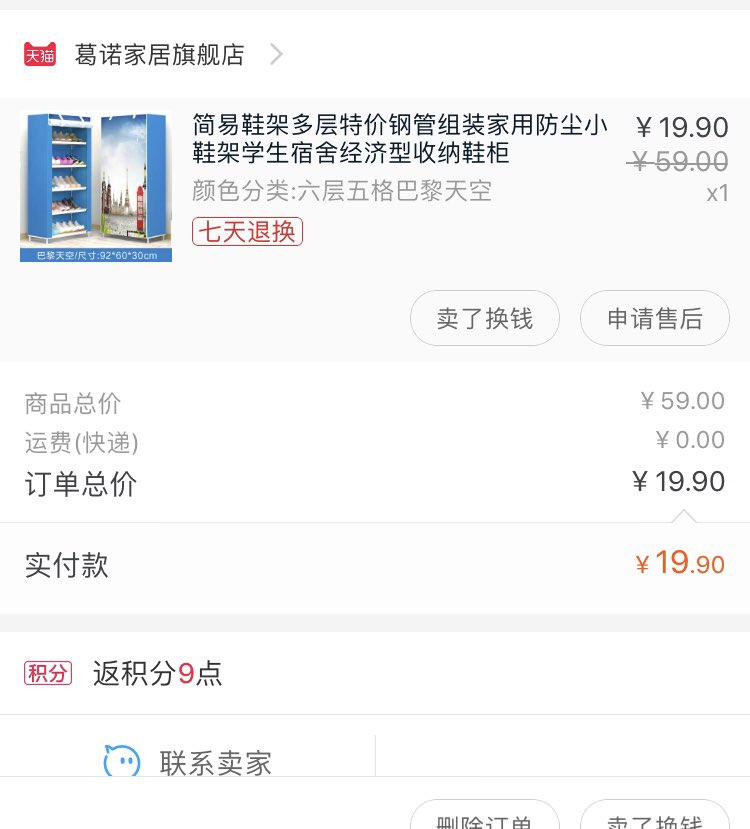Tap 申请售后 to request after-sales service
This screenshot has width=750, height=829.
655,319
